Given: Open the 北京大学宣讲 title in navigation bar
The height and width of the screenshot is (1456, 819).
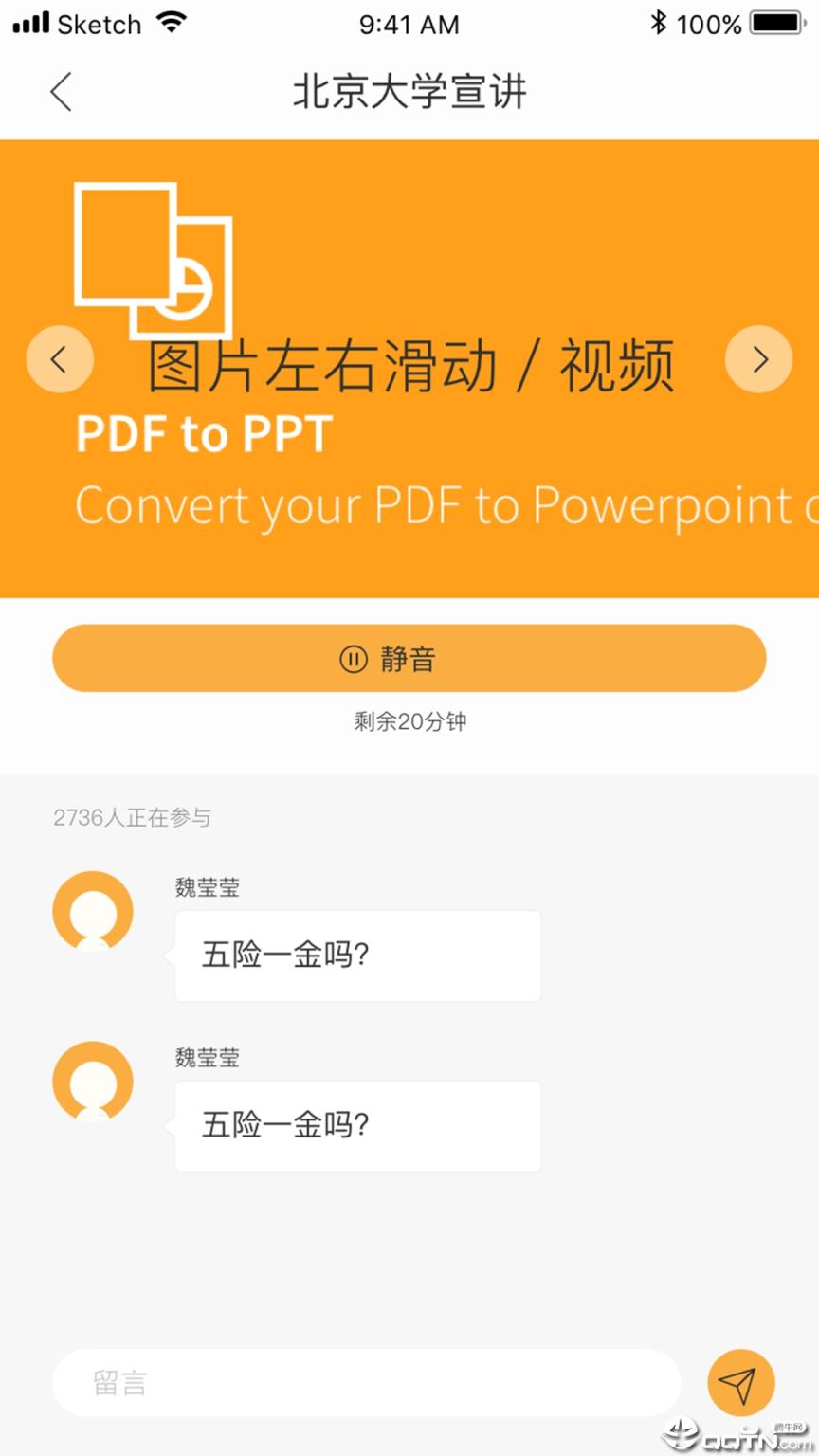Looking at the screenshot, I should point(409,92).
